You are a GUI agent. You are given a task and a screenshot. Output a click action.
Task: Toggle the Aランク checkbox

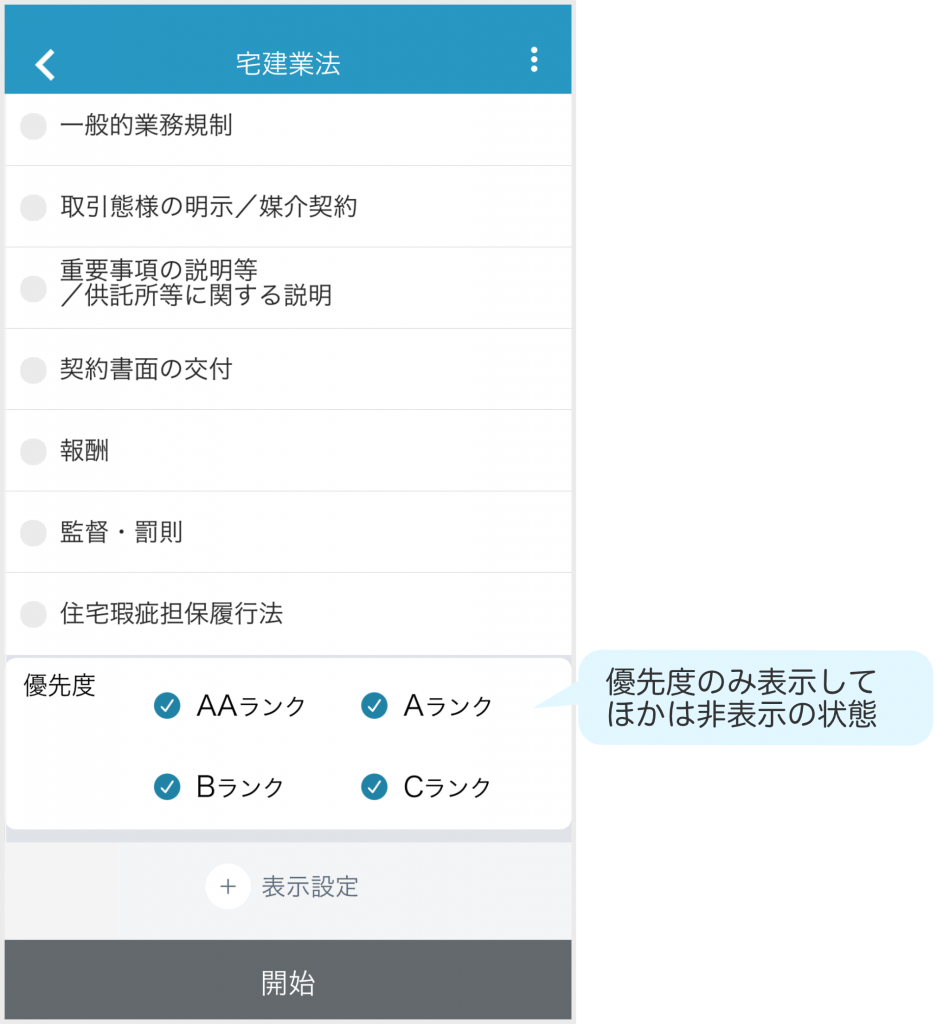374,706
